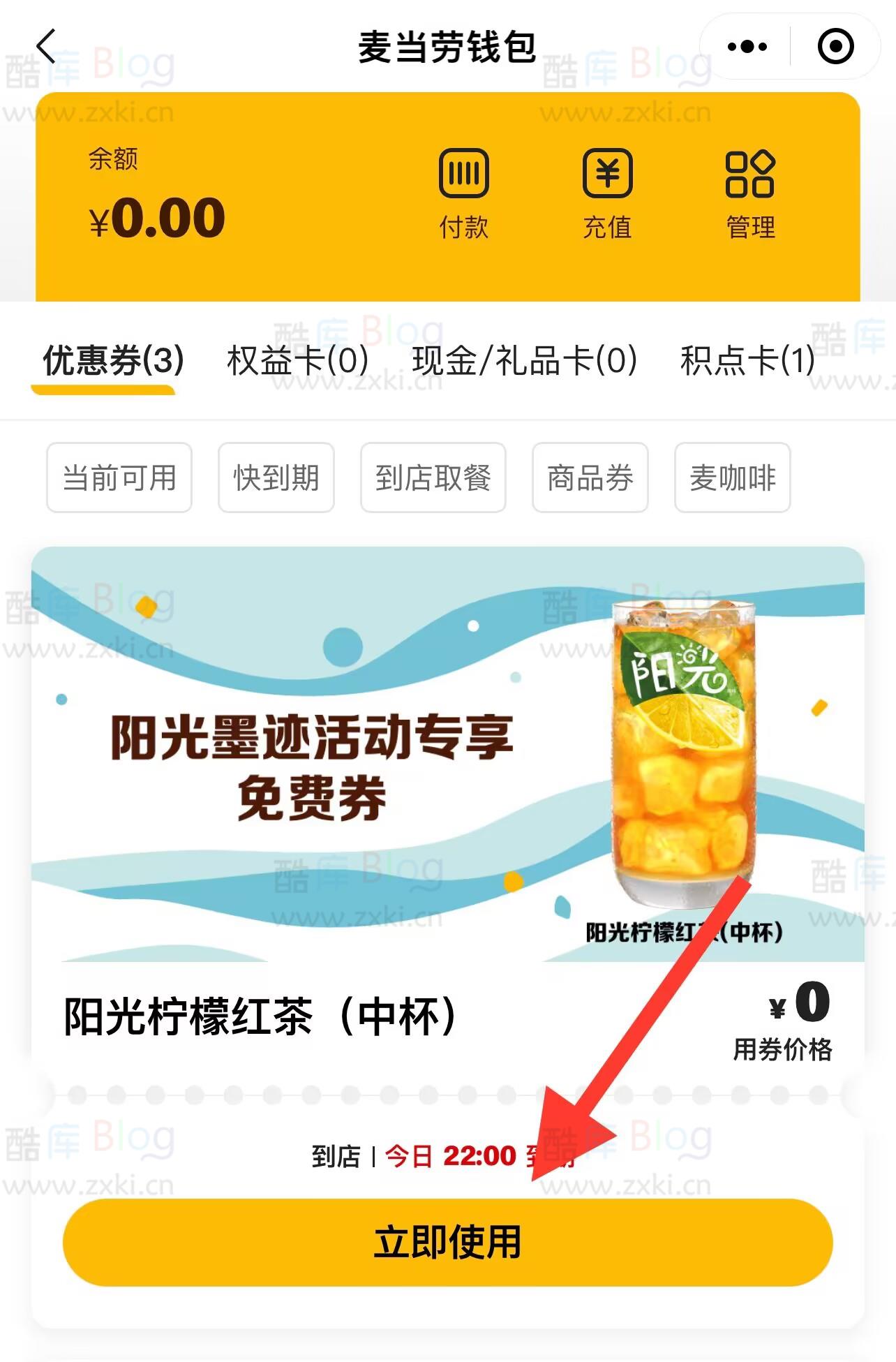
Task: Enable the 商品券 filter chip
Action: (x=590, y=478)
